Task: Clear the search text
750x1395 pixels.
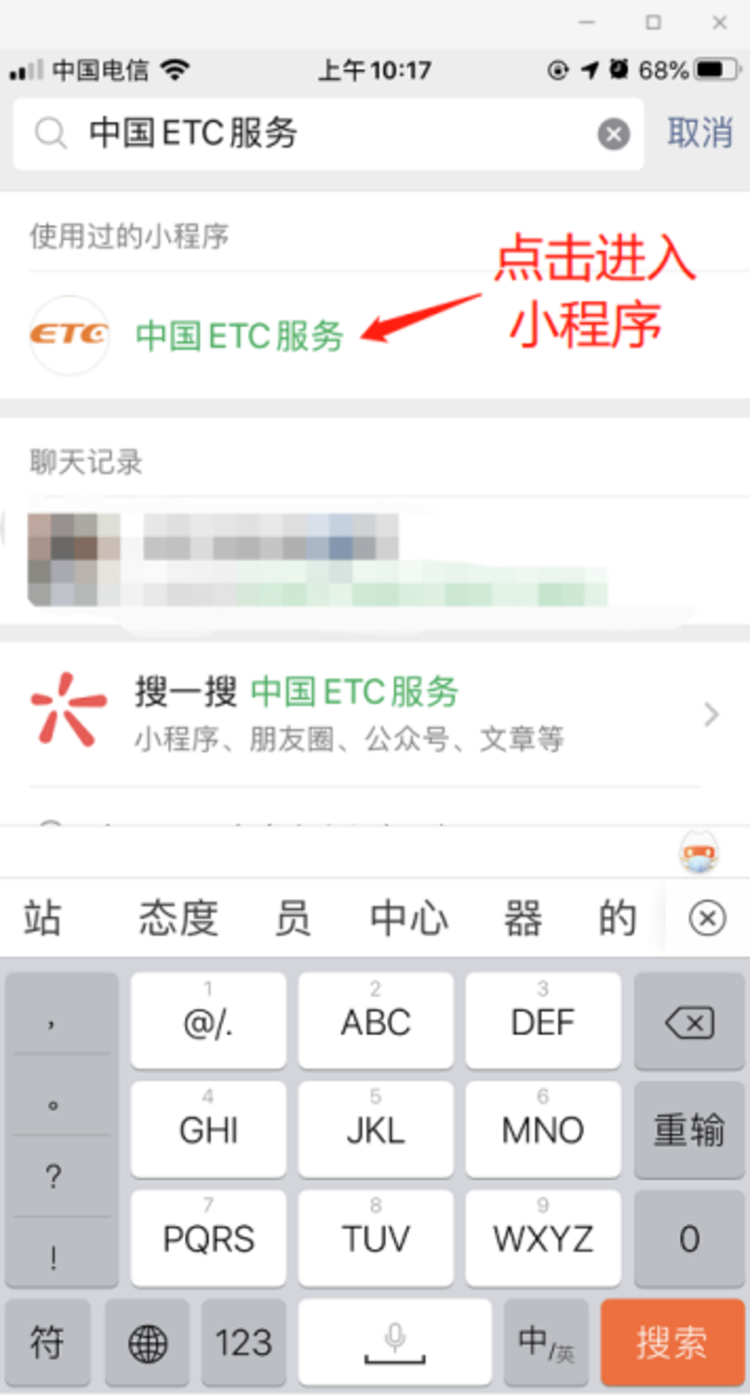Action: point(613,134)
